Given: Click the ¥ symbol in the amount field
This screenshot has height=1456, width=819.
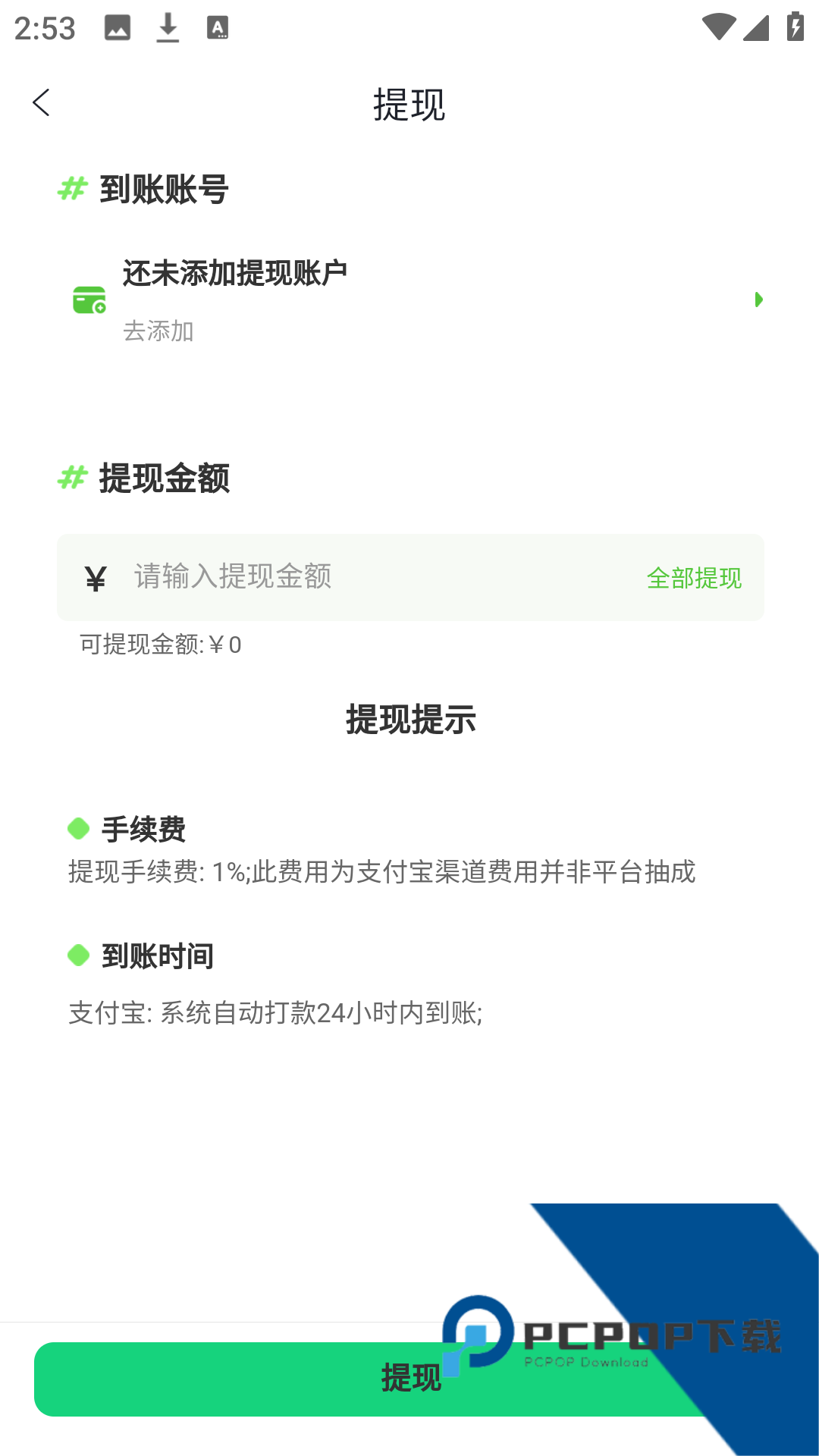Looking at the screenshot, I should click(x=94, y=578).
